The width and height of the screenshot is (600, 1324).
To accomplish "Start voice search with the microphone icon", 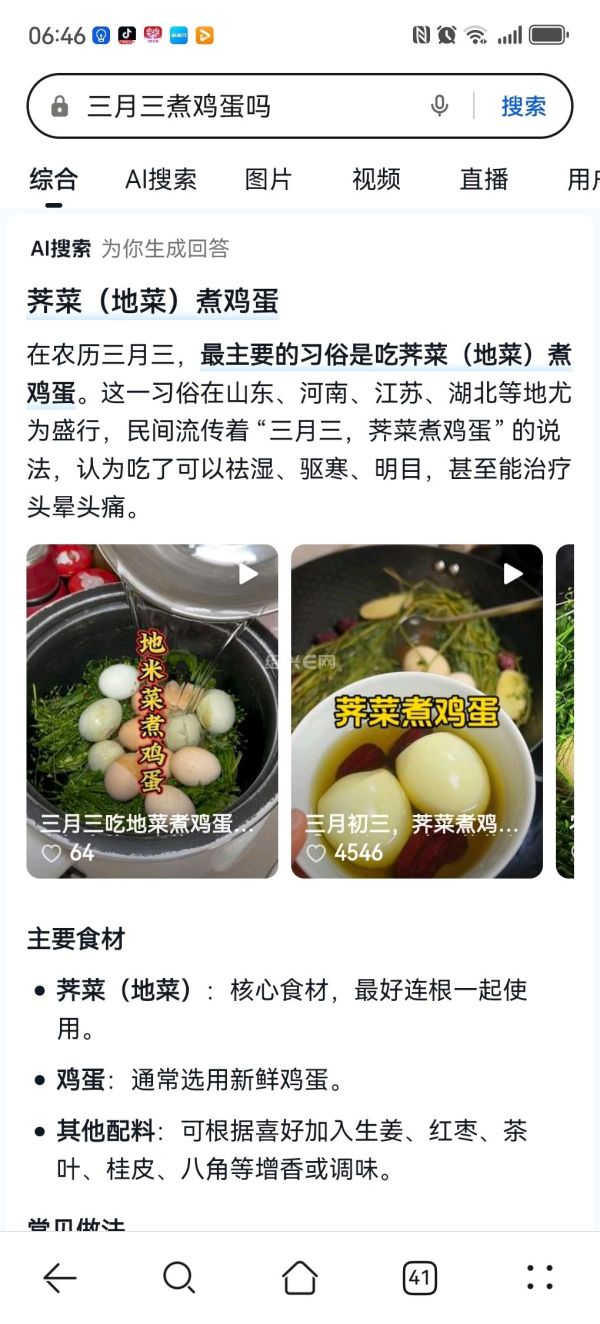I will click(439, 106).
